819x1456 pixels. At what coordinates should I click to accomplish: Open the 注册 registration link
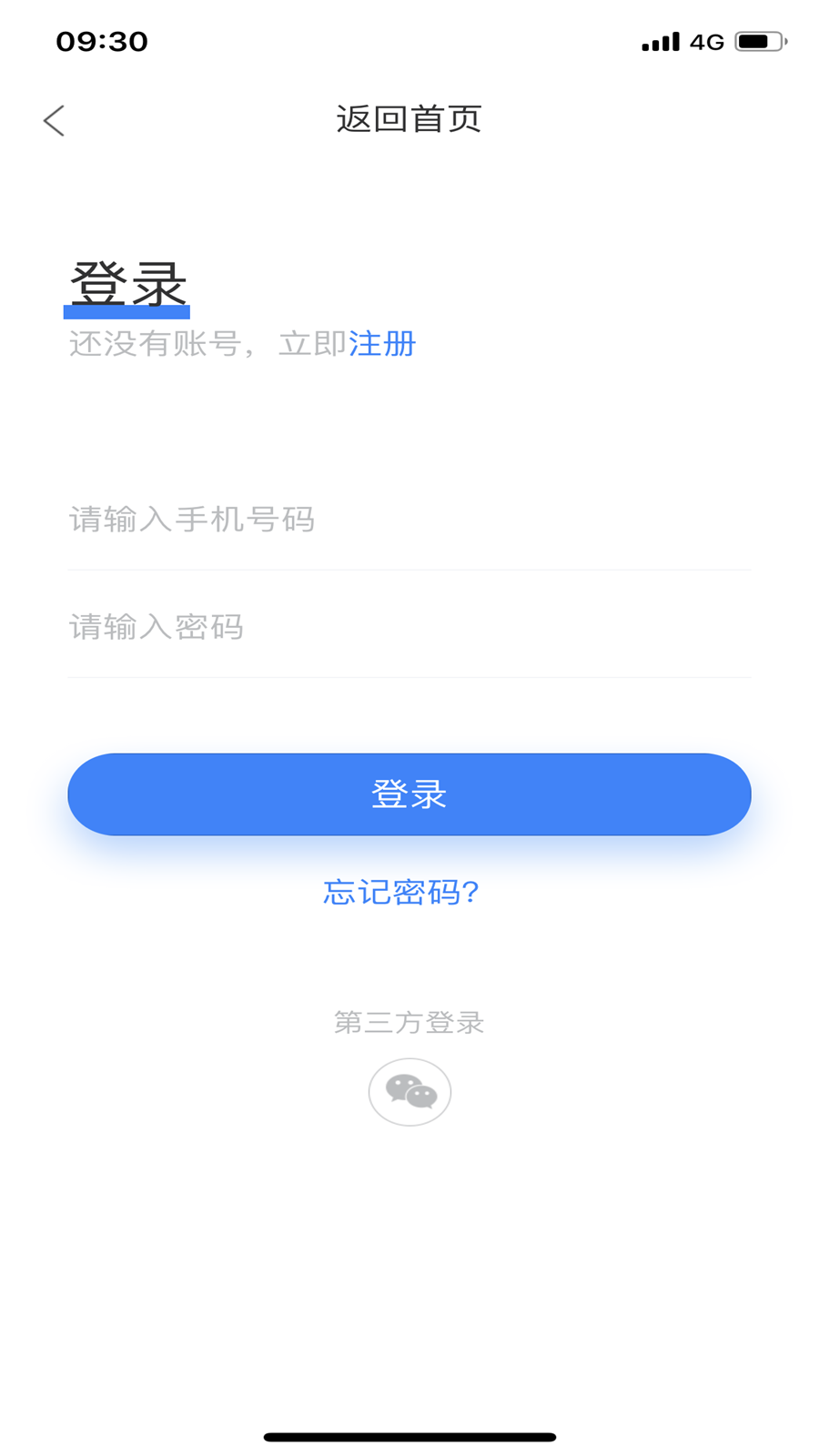pos(382,345)
